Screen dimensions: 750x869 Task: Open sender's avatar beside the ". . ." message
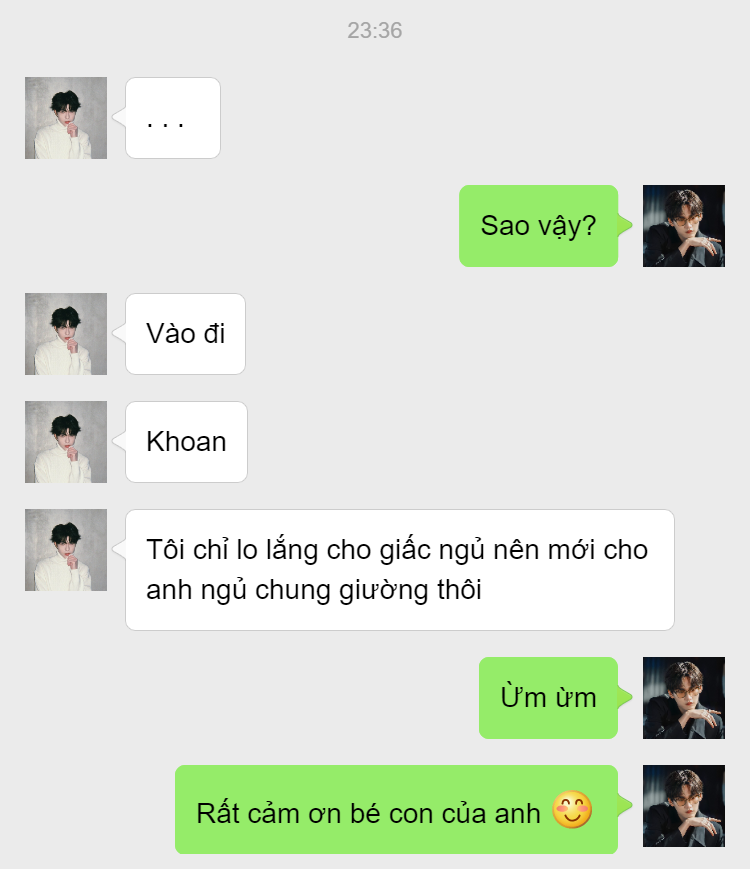coord(66,118)
